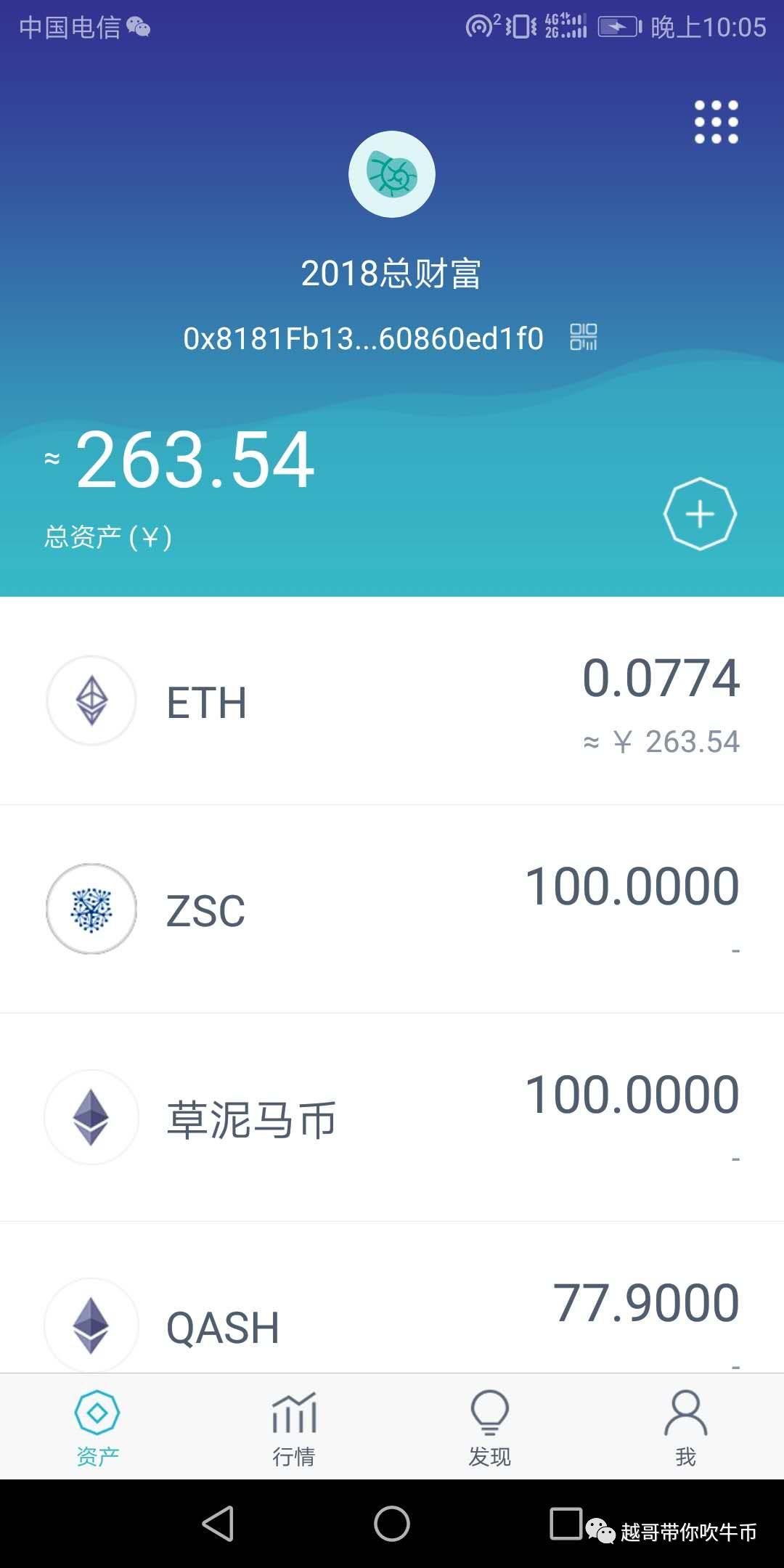Screen dimensions: 784x1568
Task: Open the grid menu in top right corner
Action: [715, 121]
